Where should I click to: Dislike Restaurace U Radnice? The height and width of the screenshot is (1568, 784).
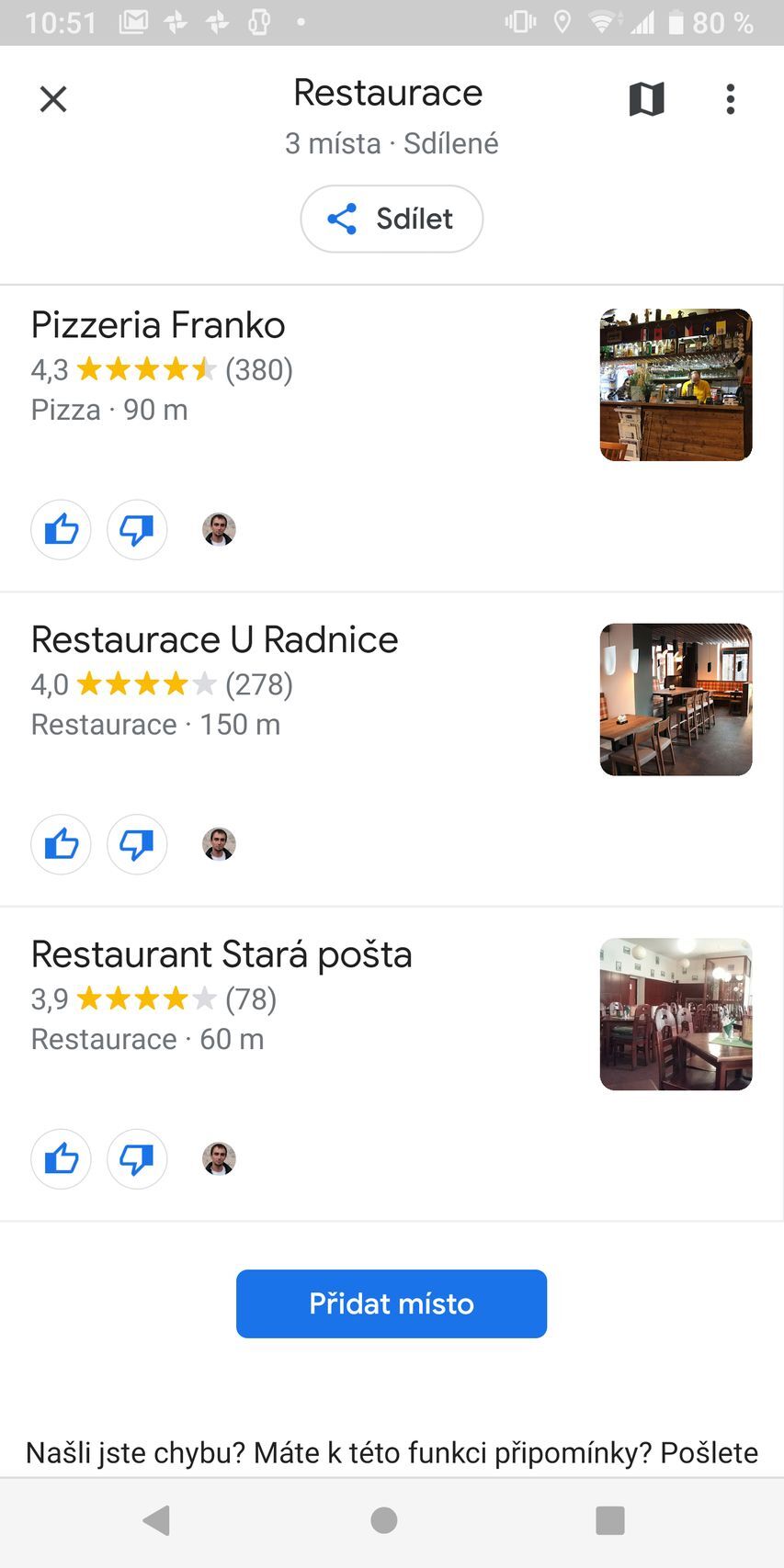[x=137, y=844]
